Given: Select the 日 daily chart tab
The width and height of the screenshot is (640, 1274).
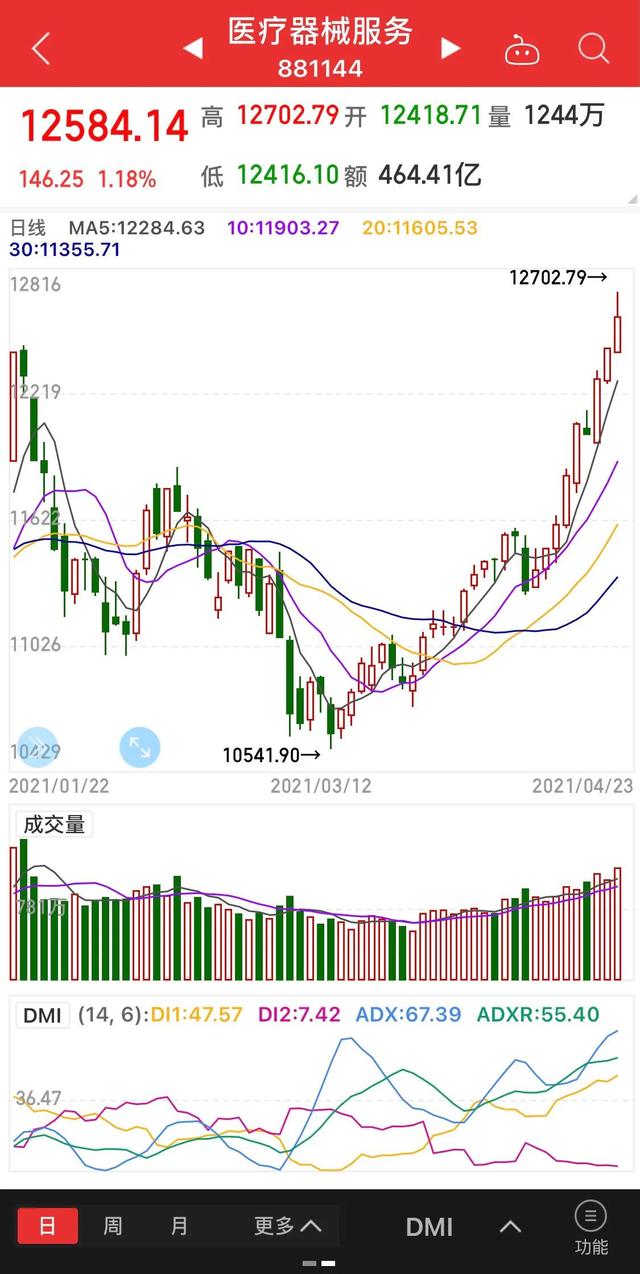Looking at the screenshot, I should [x=47, y=1226].
